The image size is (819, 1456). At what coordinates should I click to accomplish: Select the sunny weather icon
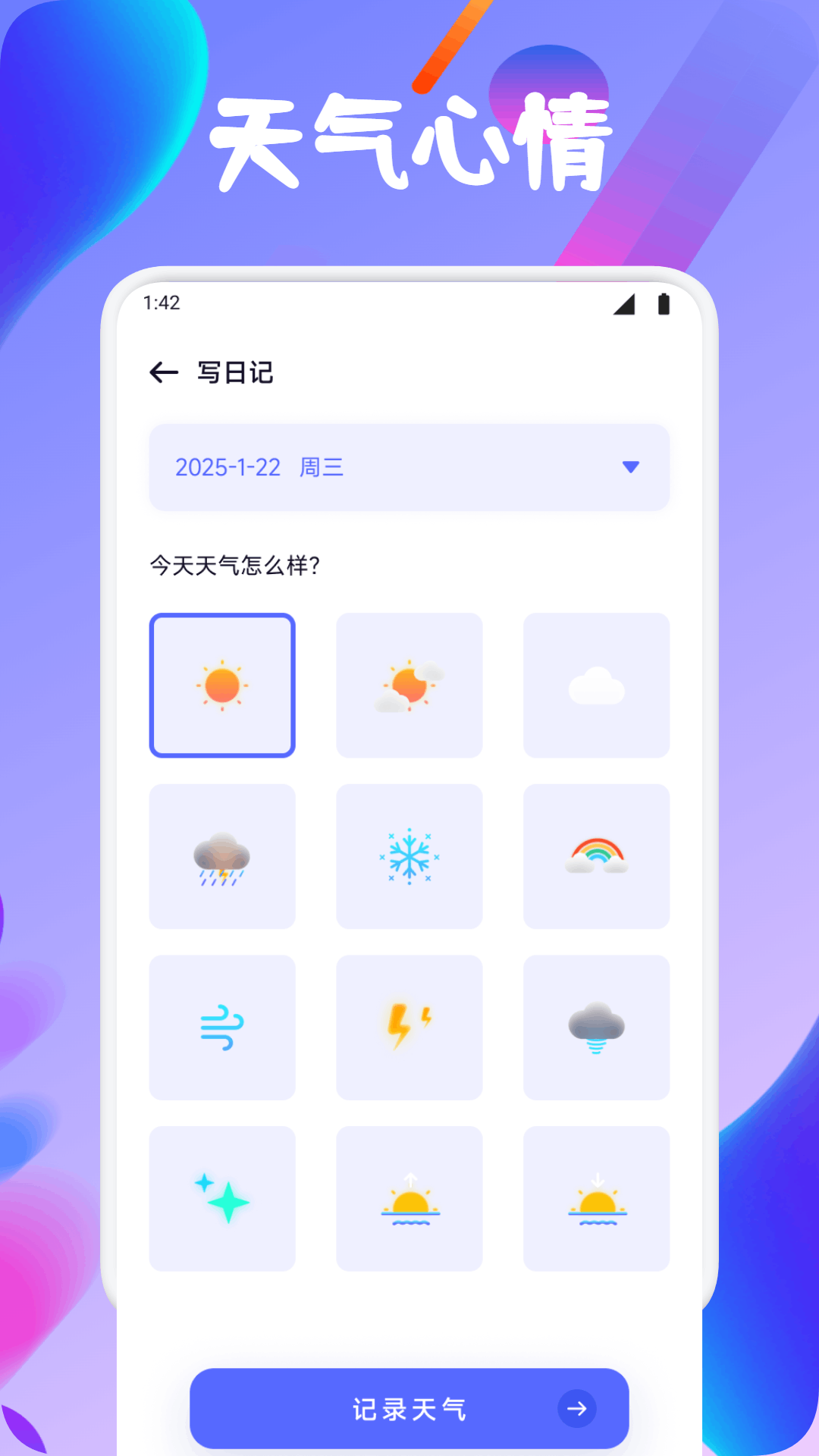pyautogui.click(x=222, y=685)
